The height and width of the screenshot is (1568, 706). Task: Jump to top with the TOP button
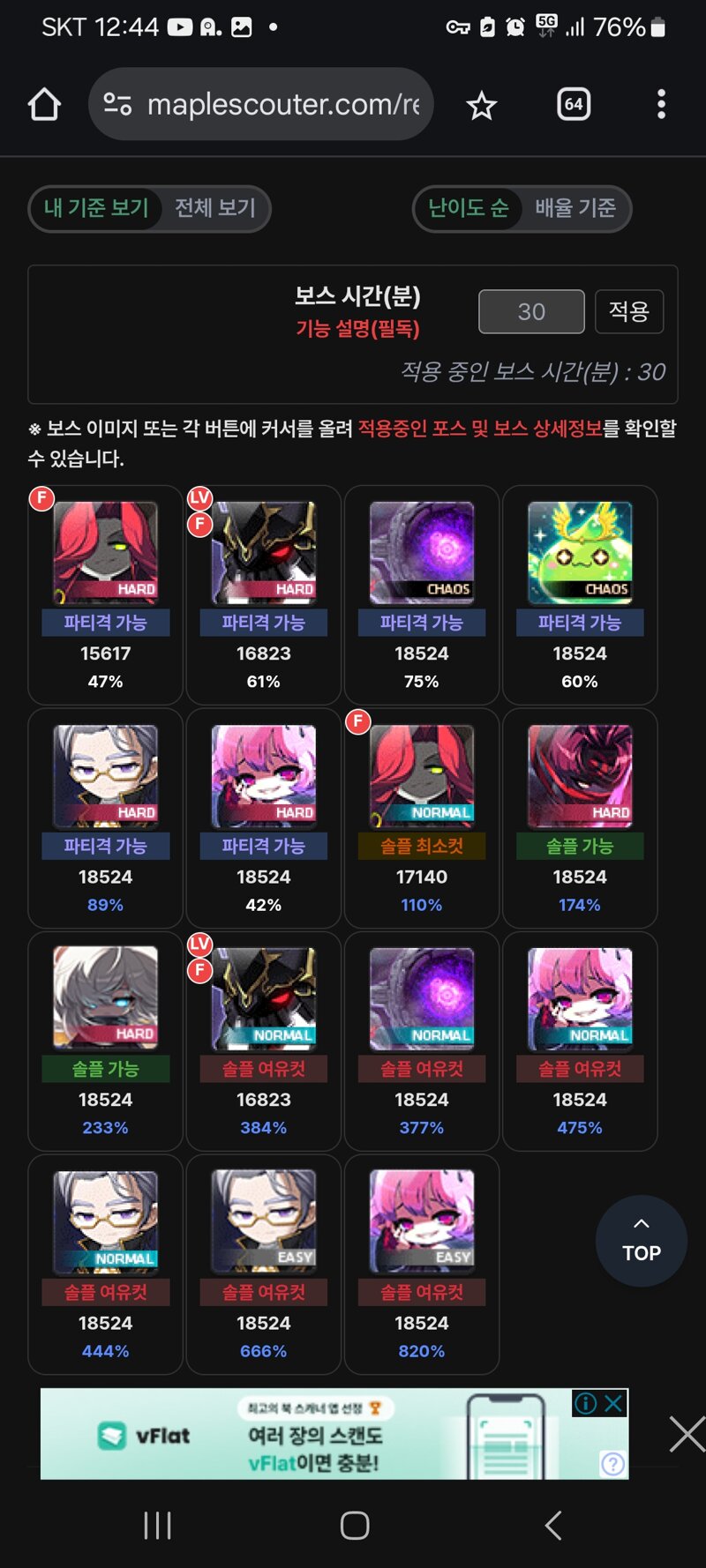click(x=642, y=1241)
